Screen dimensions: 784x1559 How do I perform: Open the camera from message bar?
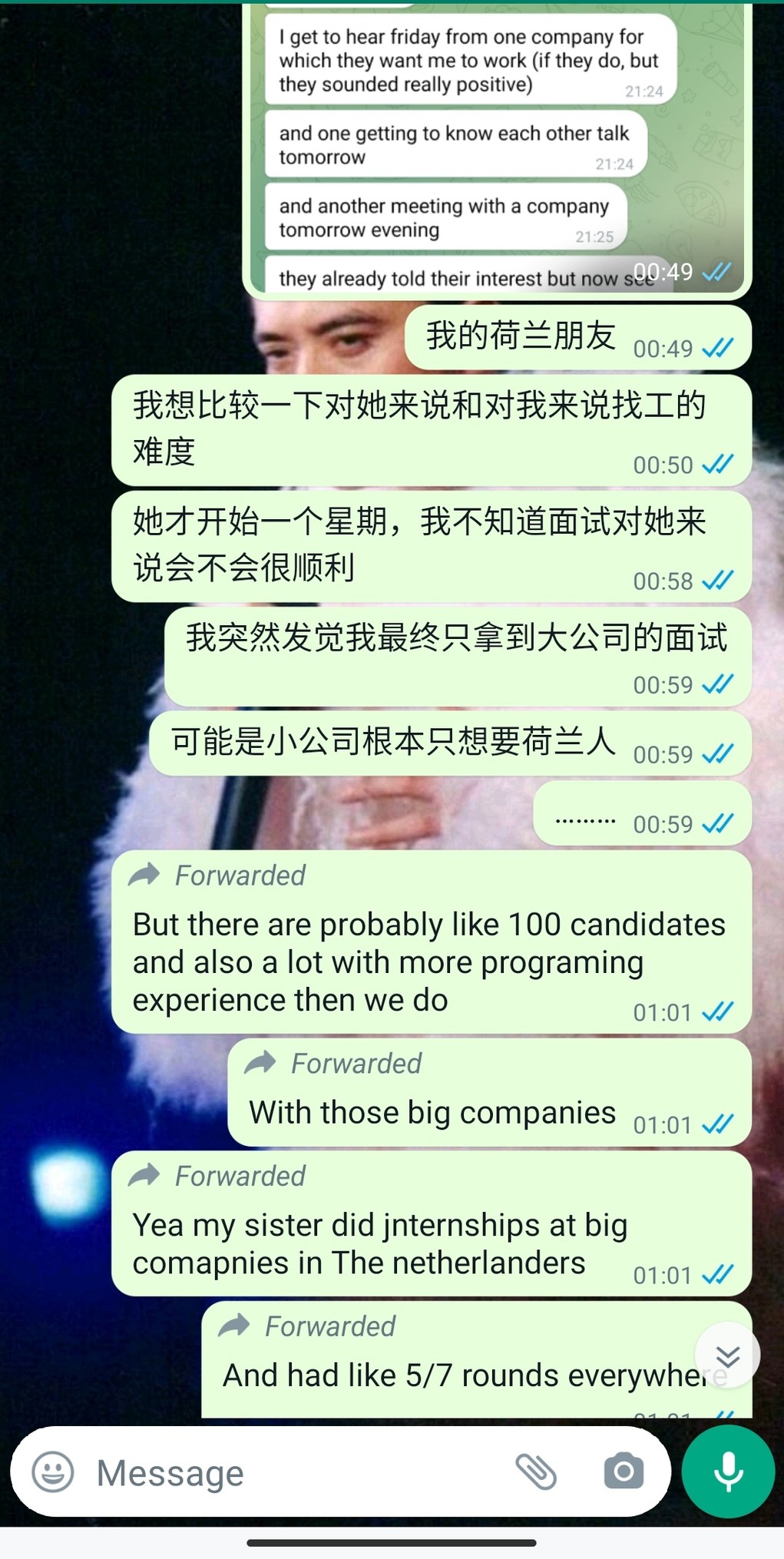coord(624,1471)
